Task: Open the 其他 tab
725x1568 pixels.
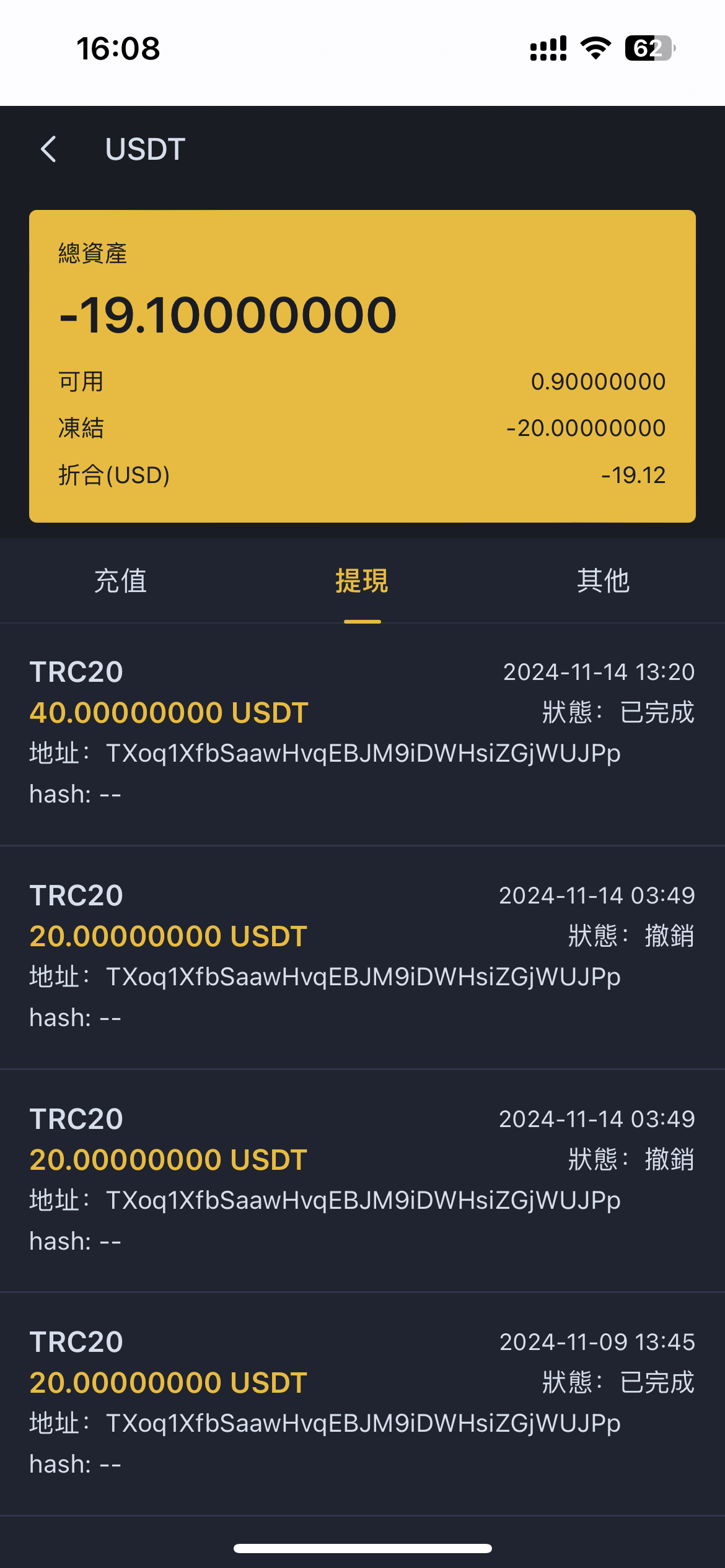Action: tap(604, 581)
